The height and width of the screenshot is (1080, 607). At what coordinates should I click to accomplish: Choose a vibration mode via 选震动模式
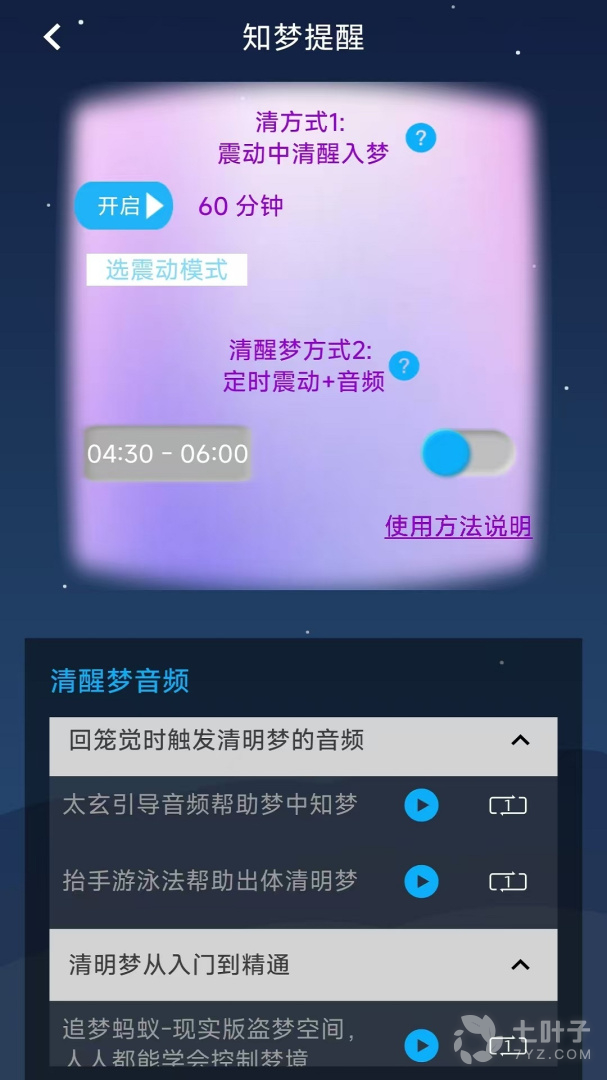click(x=166, y=270)
